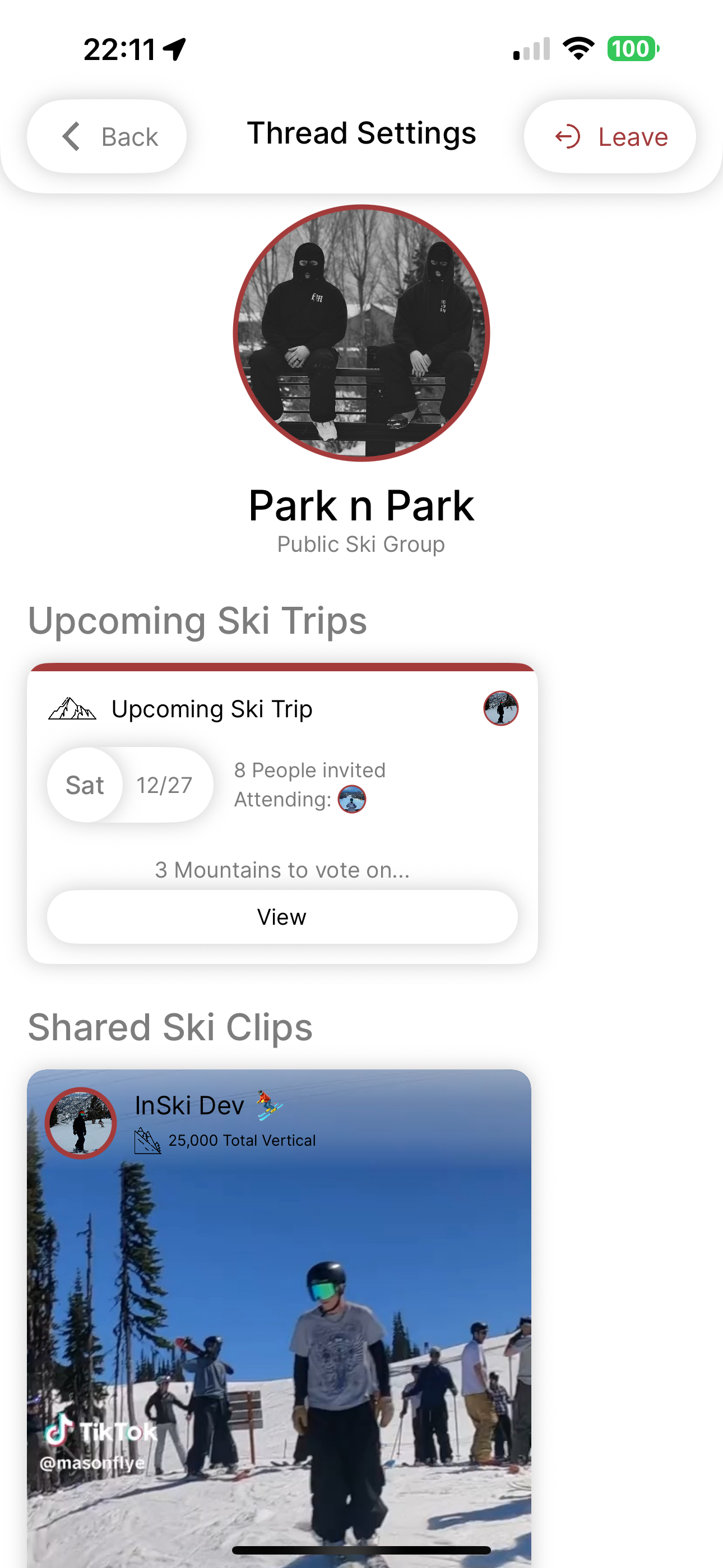Open the Park n Park group photo
This screenshot has width=723, height=1568.
361,333
